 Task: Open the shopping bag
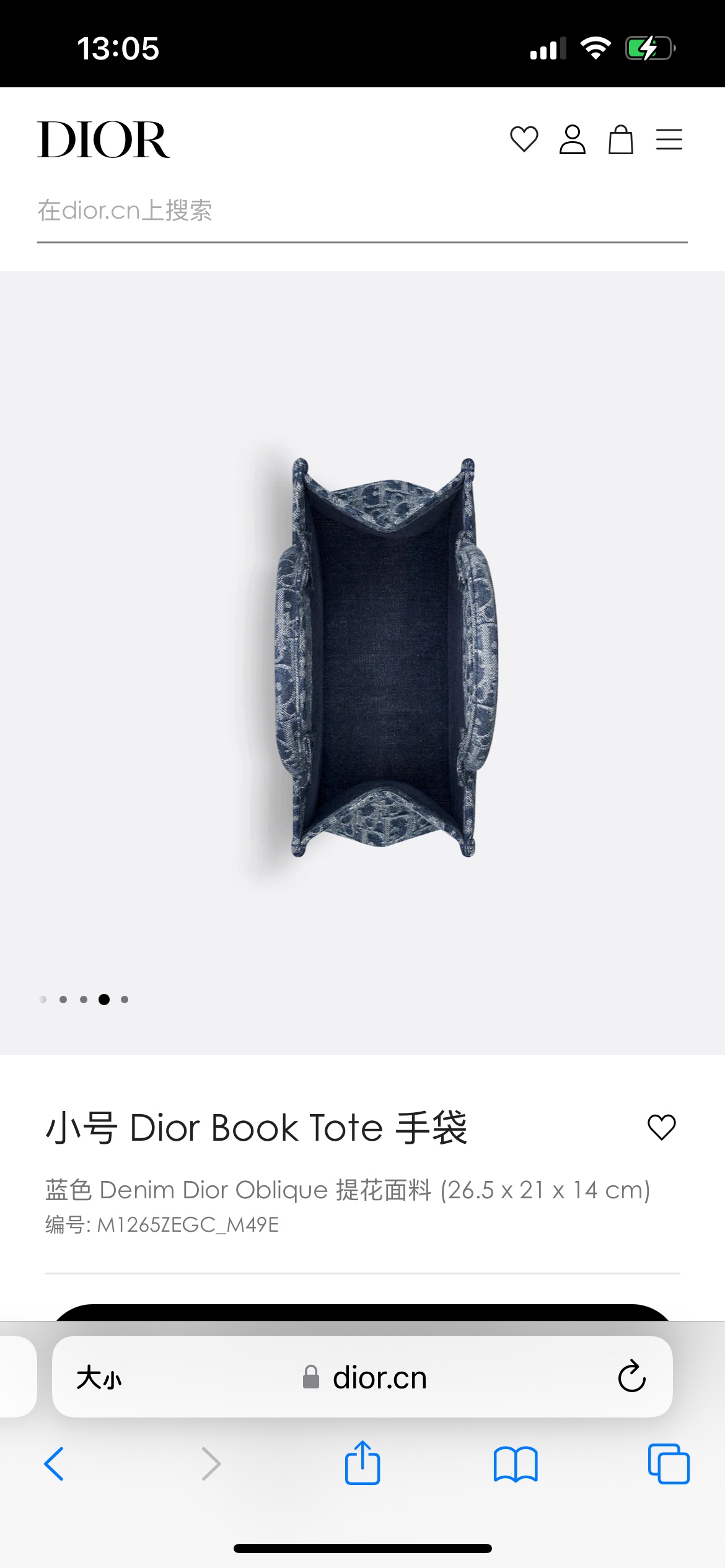point(620,139)
